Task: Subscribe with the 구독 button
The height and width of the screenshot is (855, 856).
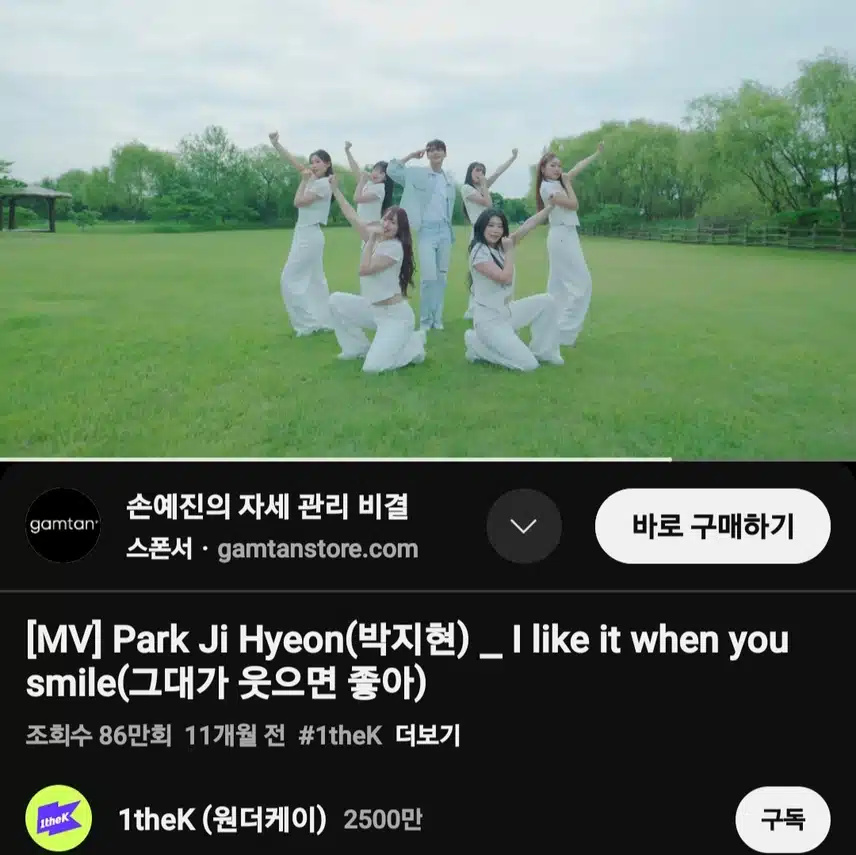Action: (x=782, y=819)
